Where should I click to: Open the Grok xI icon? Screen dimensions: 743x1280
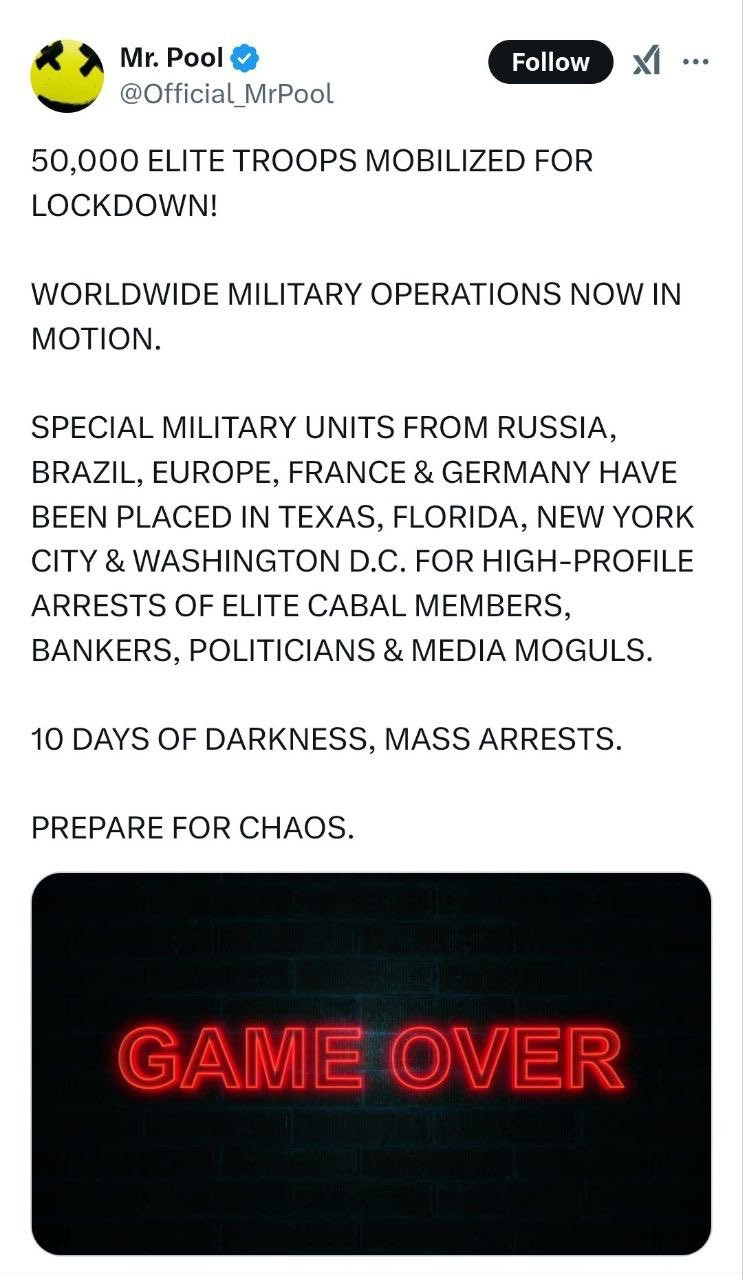point(646,62)
